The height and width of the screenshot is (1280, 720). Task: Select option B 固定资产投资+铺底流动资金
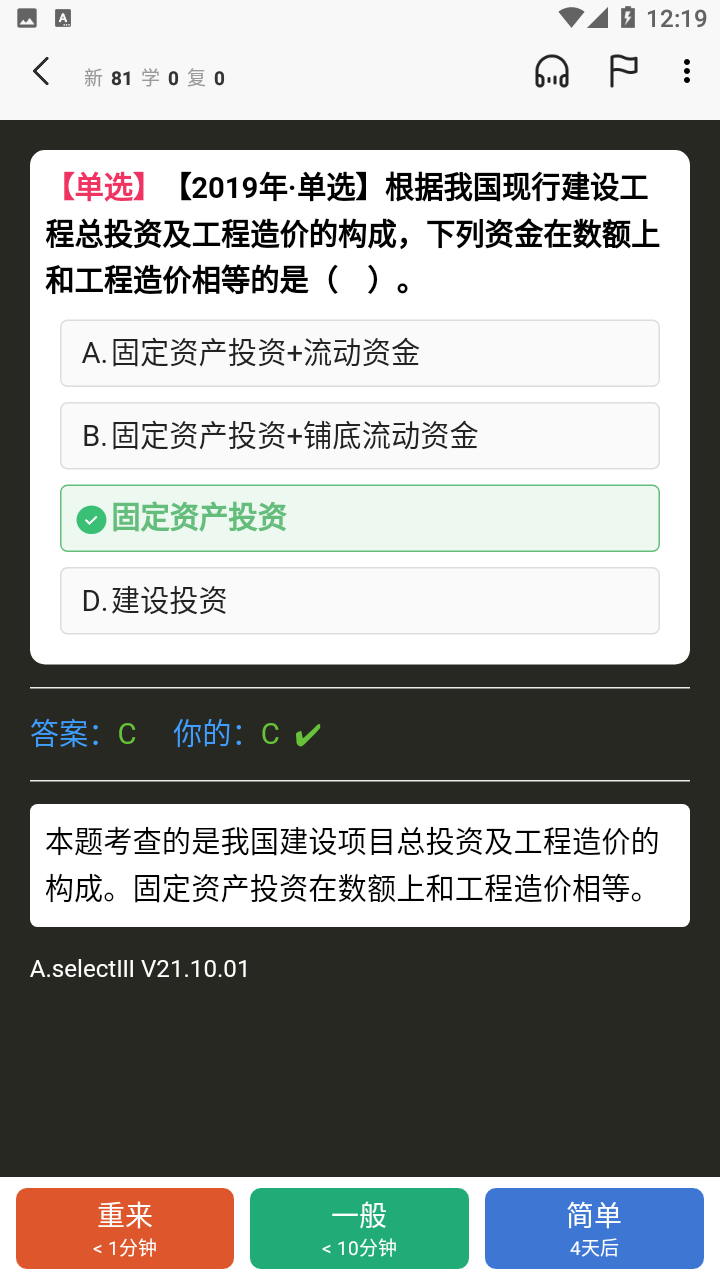[360, 436]
